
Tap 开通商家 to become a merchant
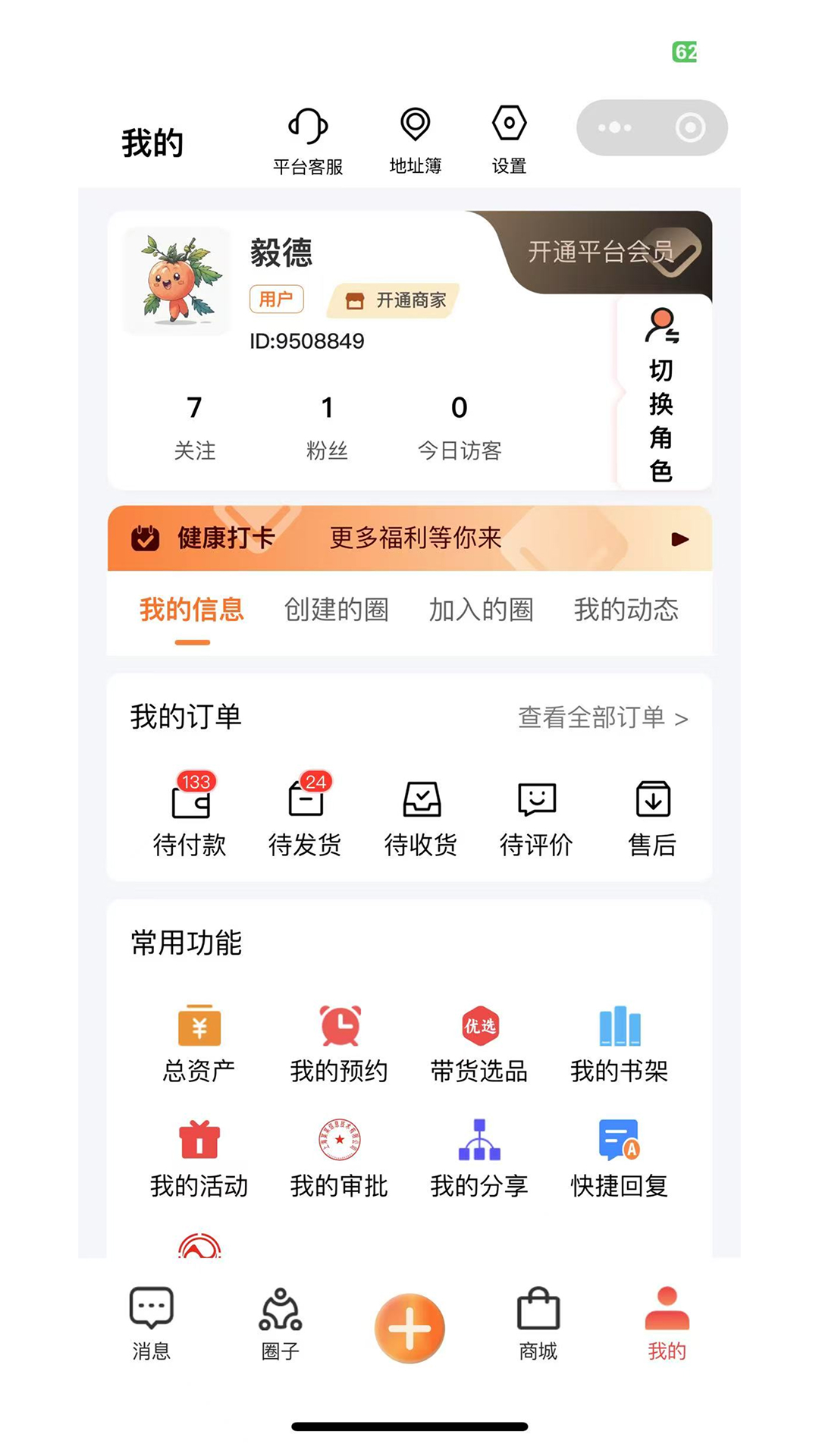[391, 300]
